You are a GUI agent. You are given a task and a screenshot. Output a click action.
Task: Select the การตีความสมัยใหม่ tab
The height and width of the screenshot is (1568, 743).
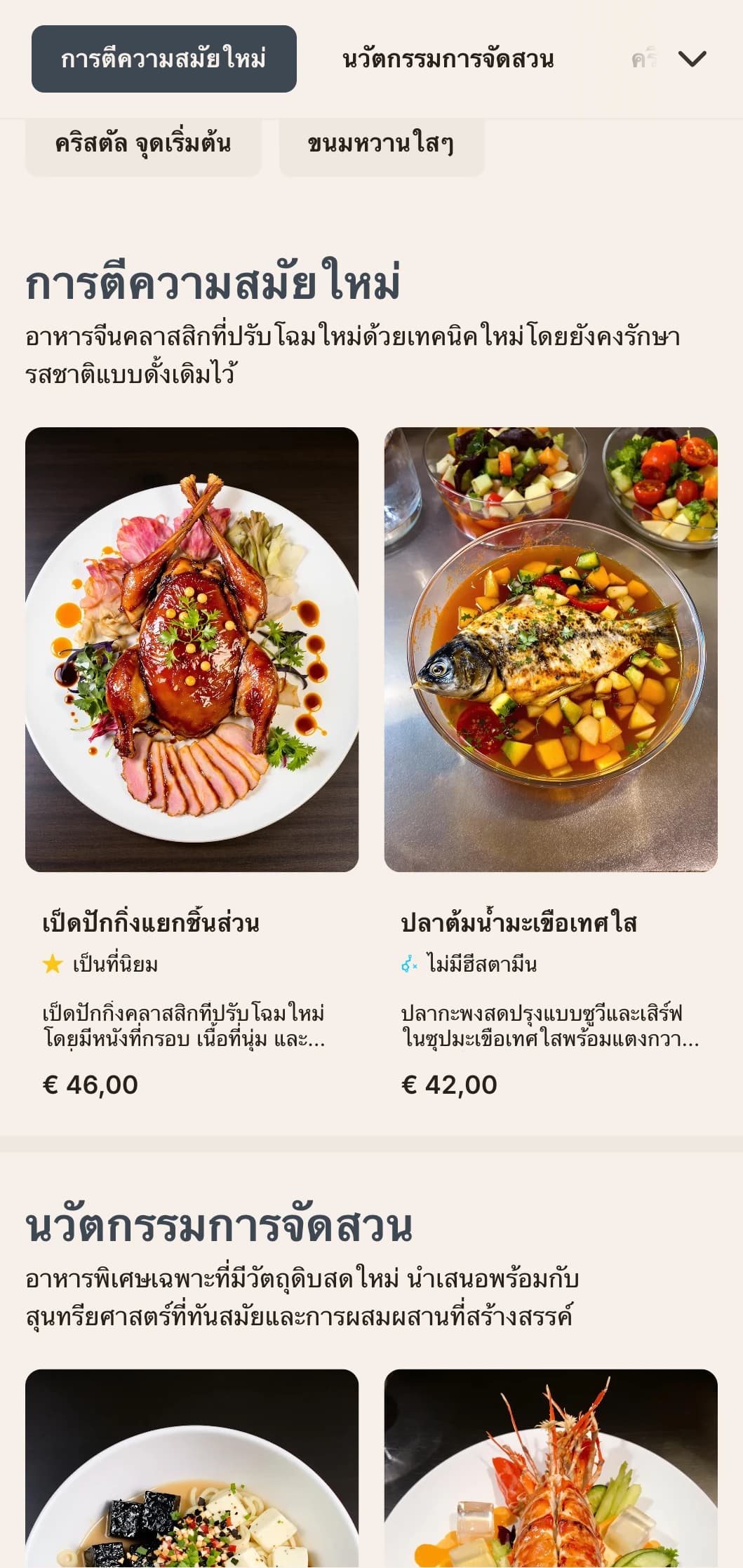(x=163, y=59)
